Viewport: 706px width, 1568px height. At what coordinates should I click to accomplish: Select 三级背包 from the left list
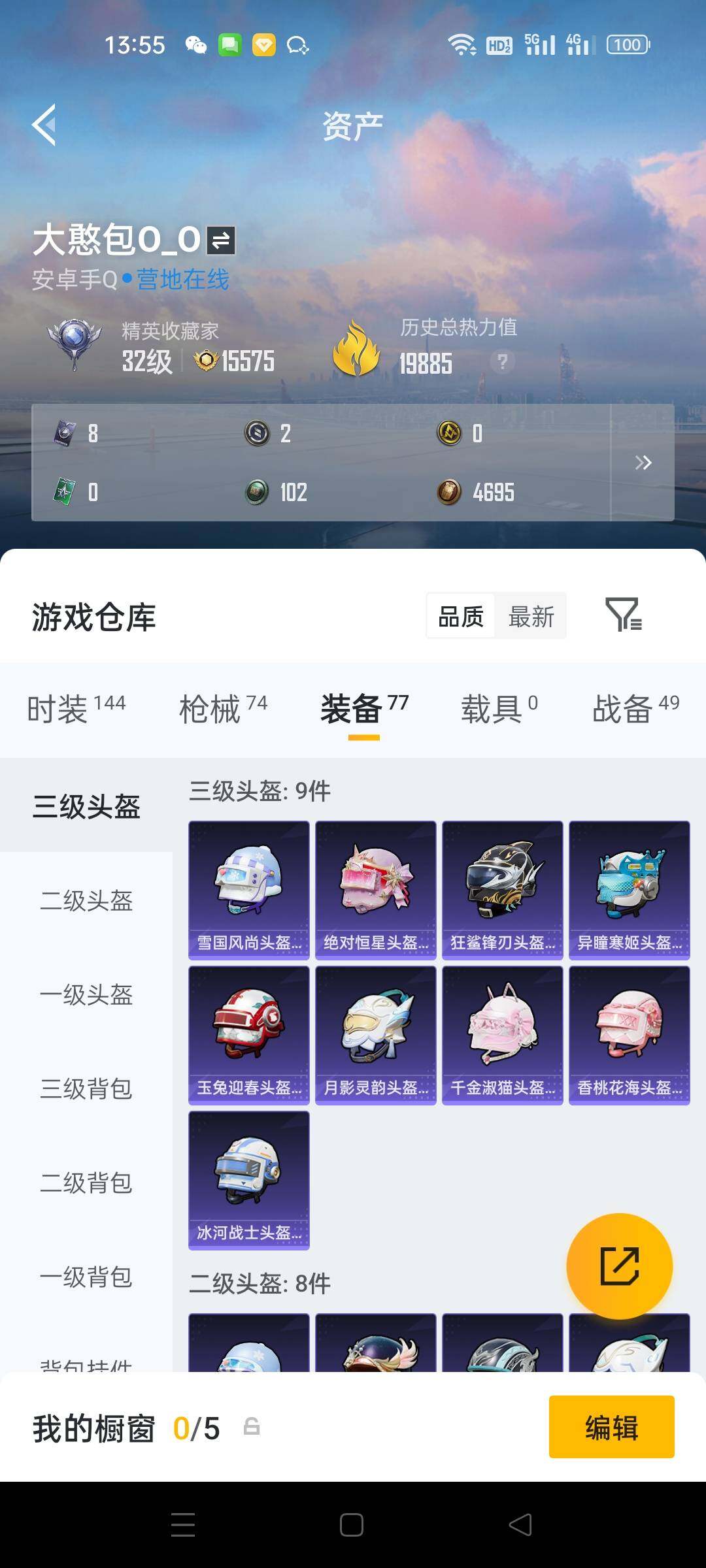[87, 1090]
